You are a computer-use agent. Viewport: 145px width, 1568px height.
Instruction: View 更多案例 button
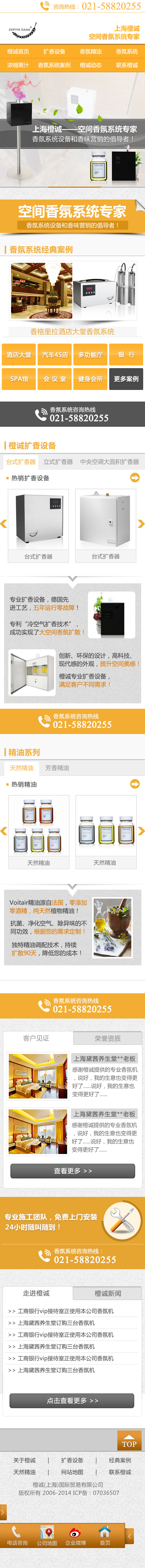pos(126,379)
